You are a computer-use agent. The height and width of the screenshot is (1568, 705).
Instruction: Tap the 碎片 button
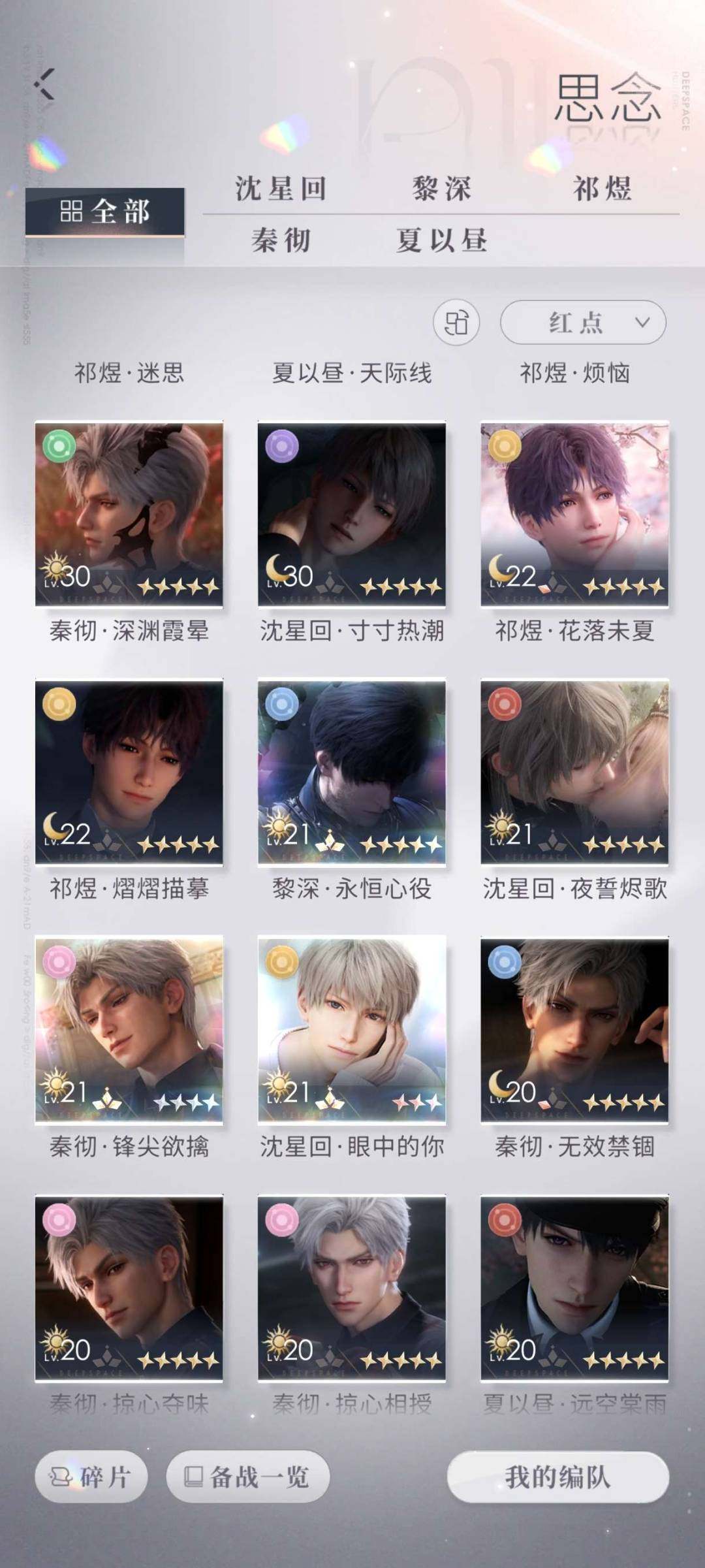[91, 1477]
